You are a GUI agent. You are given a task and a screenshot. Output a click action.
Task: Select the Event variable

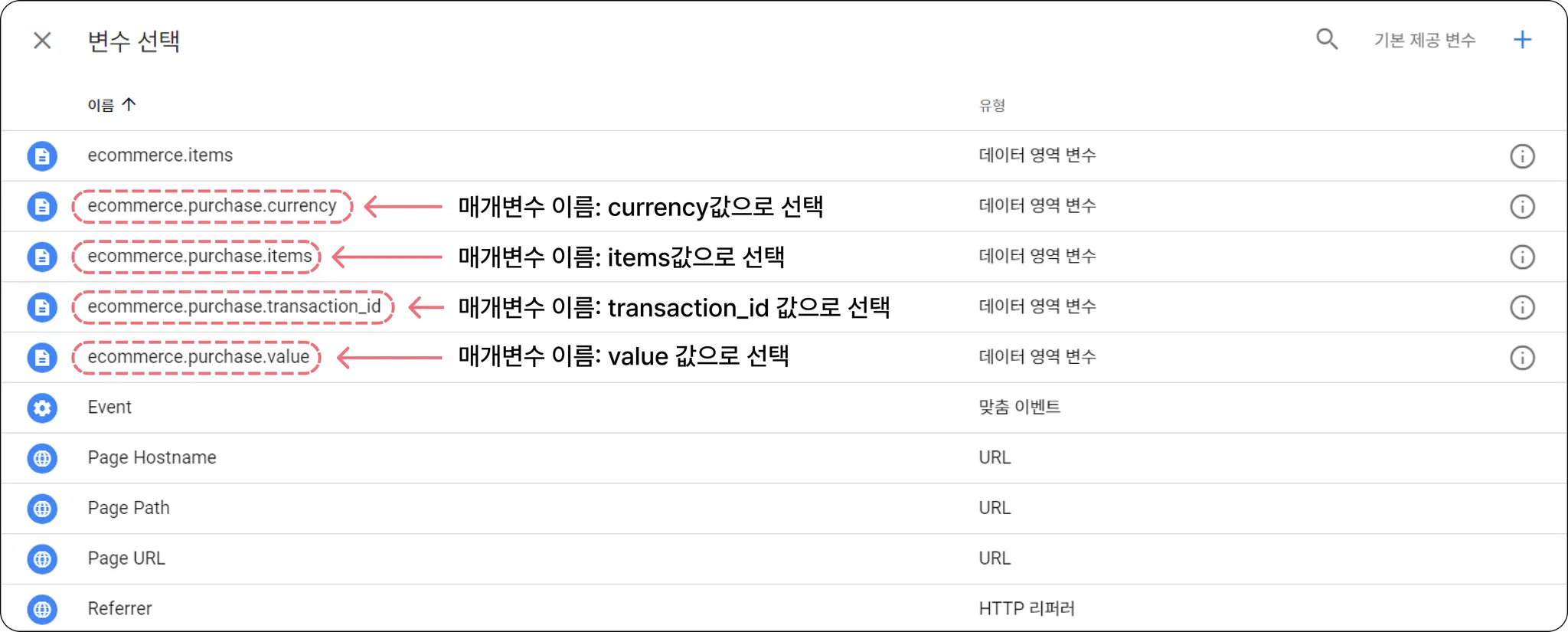109,408
